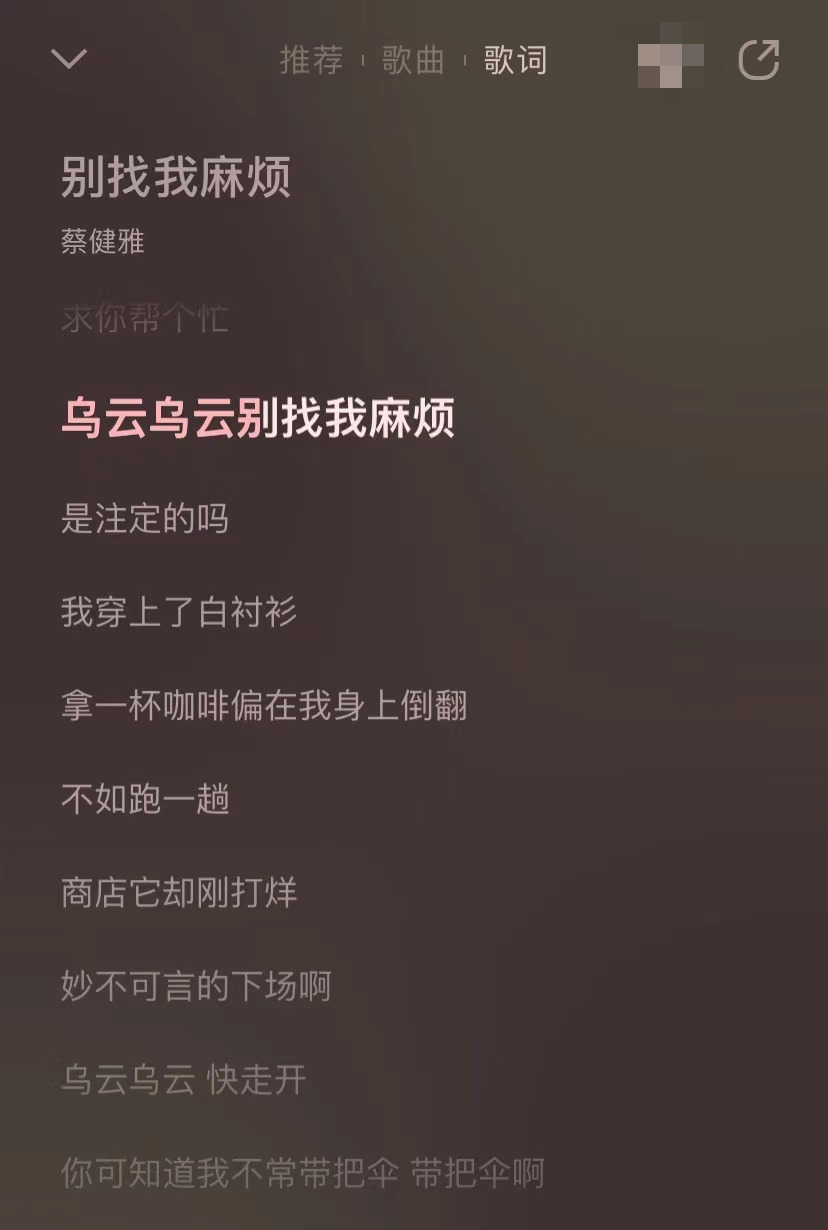This screenshot has width=828, height=1230.
Task: Jump to lyric line 我穿上了白衬衫
Action: click(x=179, y=612)
